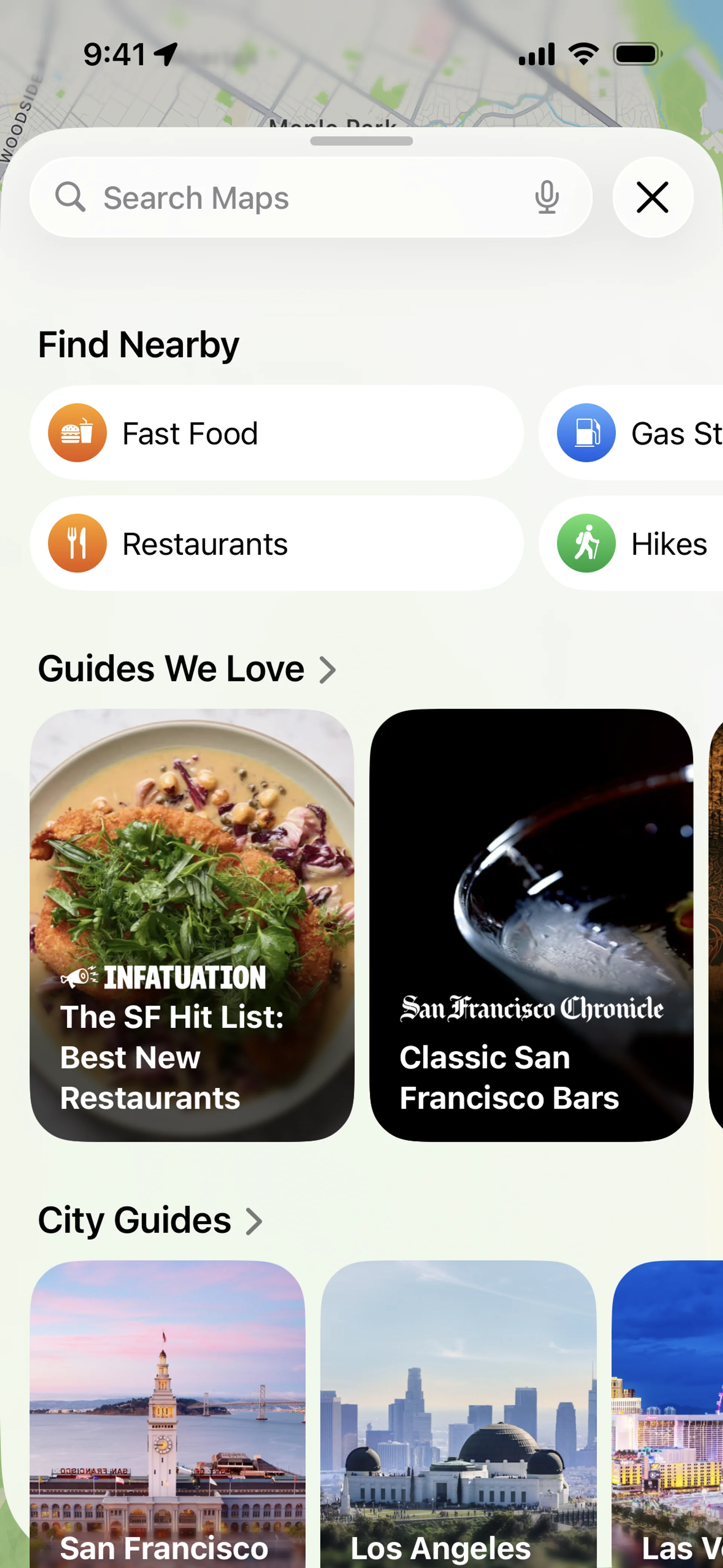The height and width of the screenshot is (1568, 723).
Task: Close the search panel
Action: point(653,198)
